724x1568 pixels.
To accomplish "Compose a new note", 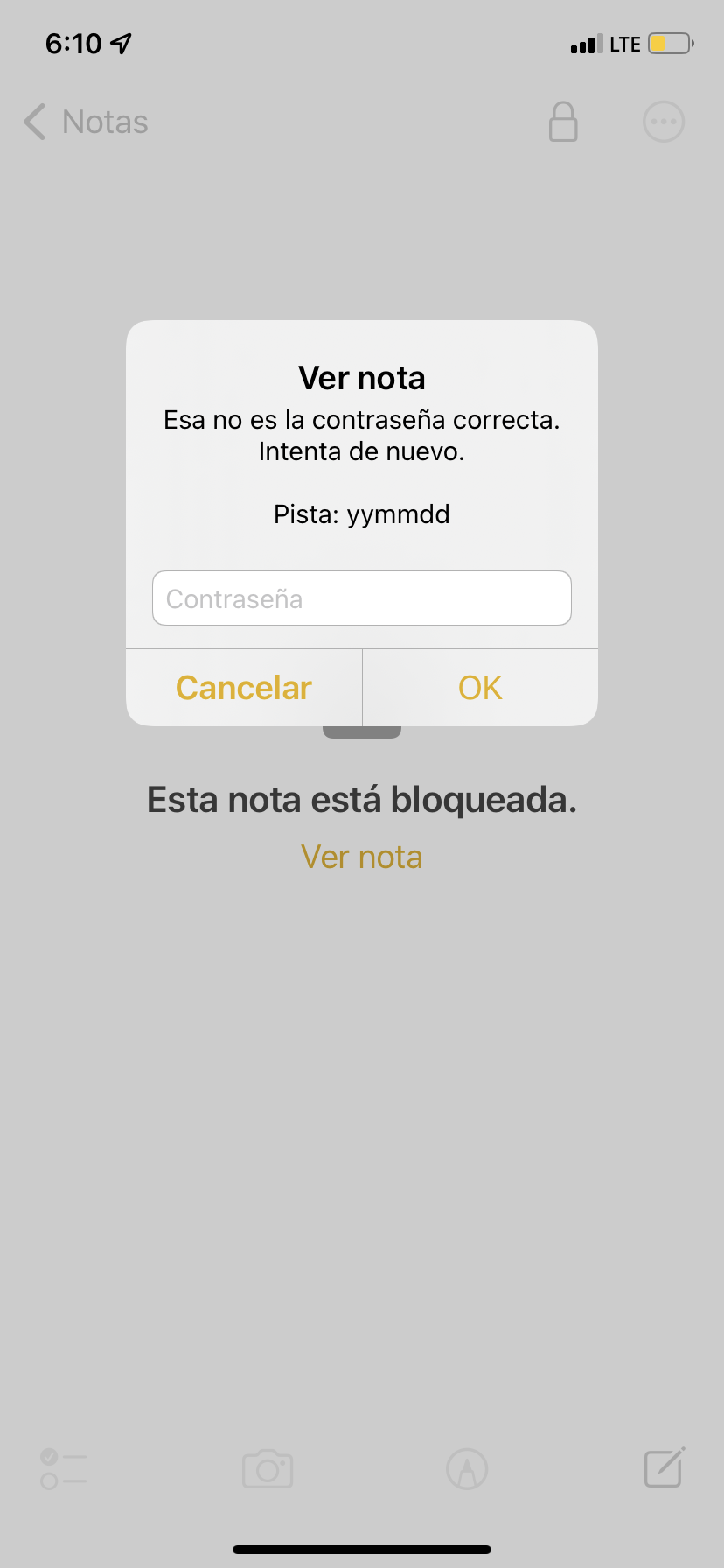I will pyautogui.click(x=664, y=1467).
